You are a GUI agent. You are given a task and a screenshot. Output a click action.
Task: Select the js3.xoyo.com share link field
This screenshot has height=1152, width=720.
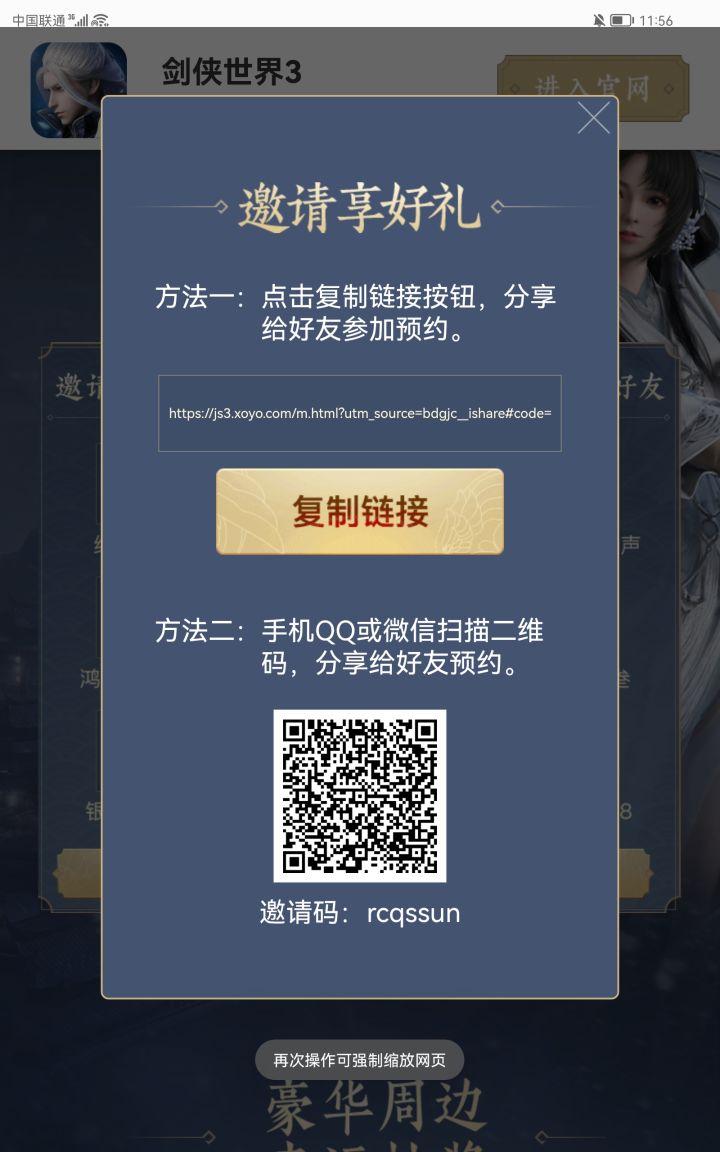(360, 413)
